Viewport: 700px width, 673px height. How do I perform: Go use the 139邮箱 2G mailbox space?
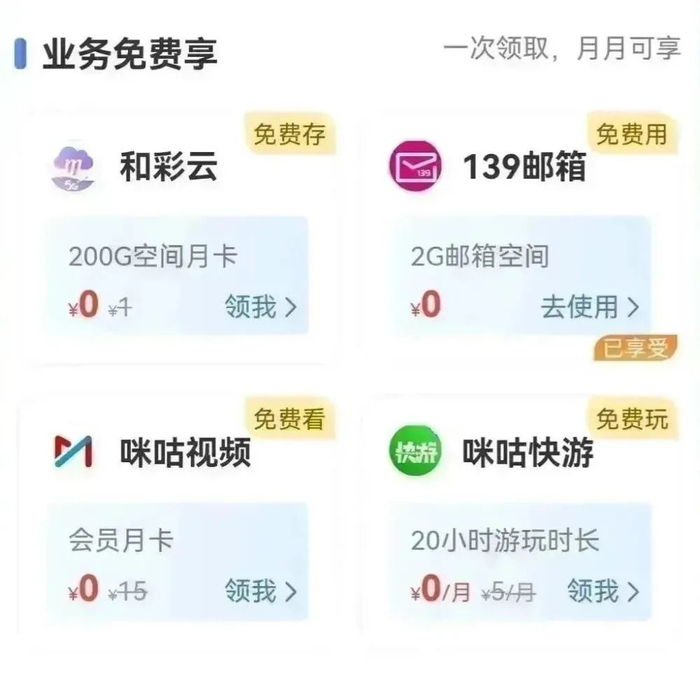pyautogui.click(x=590, y=307)
